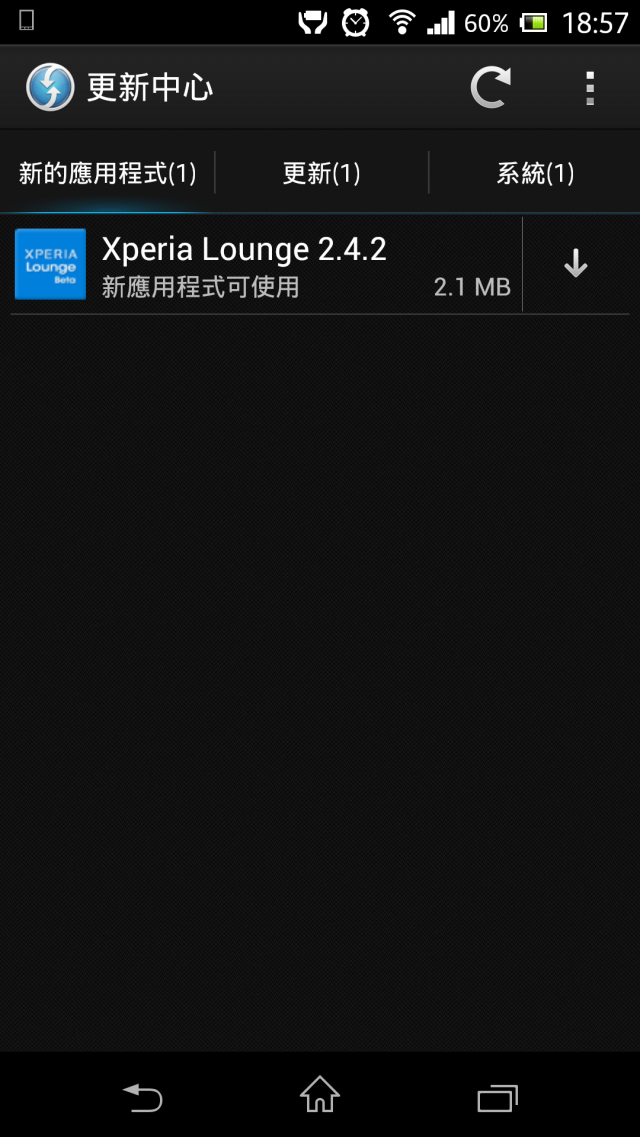Refresh the update list

pyautogui.click(x=490, y=88)
